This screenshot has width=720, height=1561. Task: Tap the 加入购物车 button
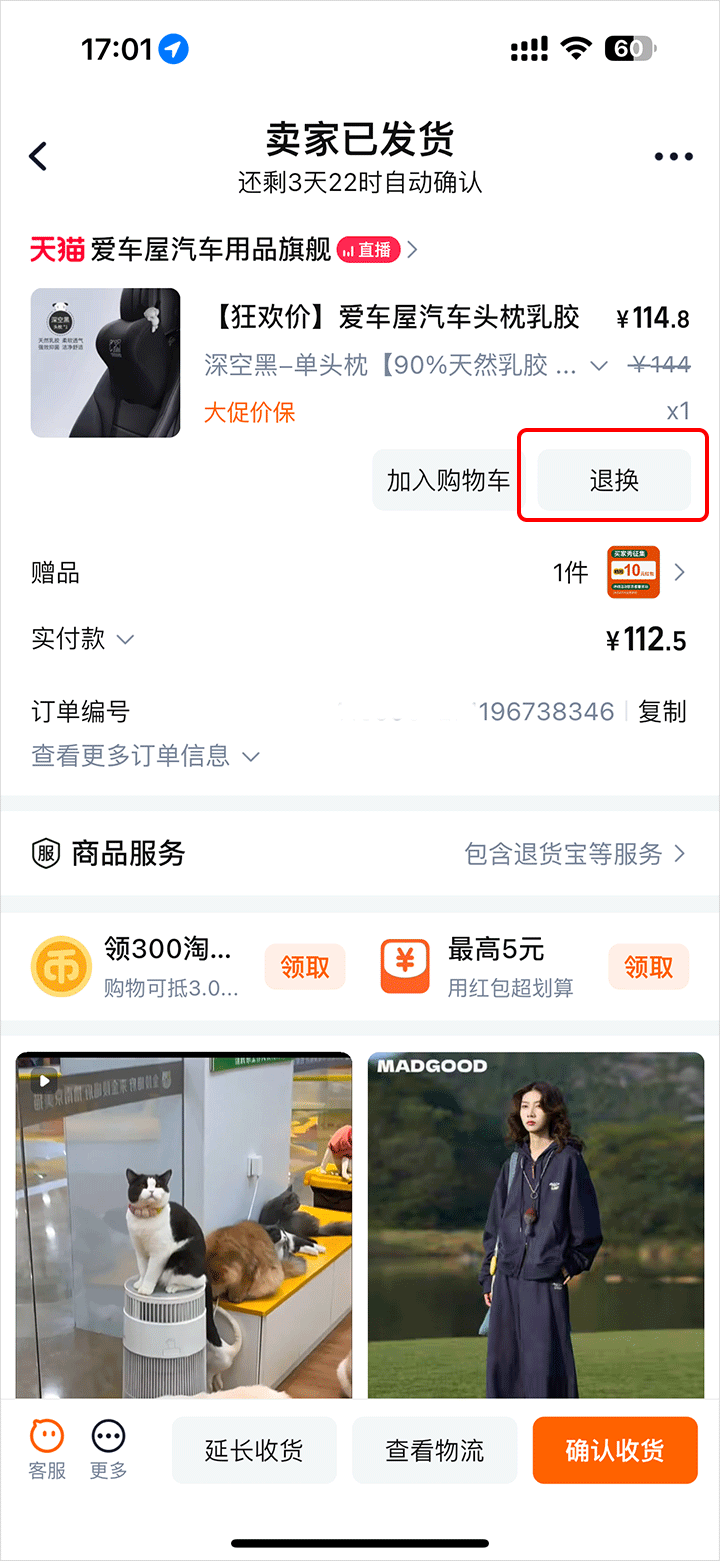(448, 480)
